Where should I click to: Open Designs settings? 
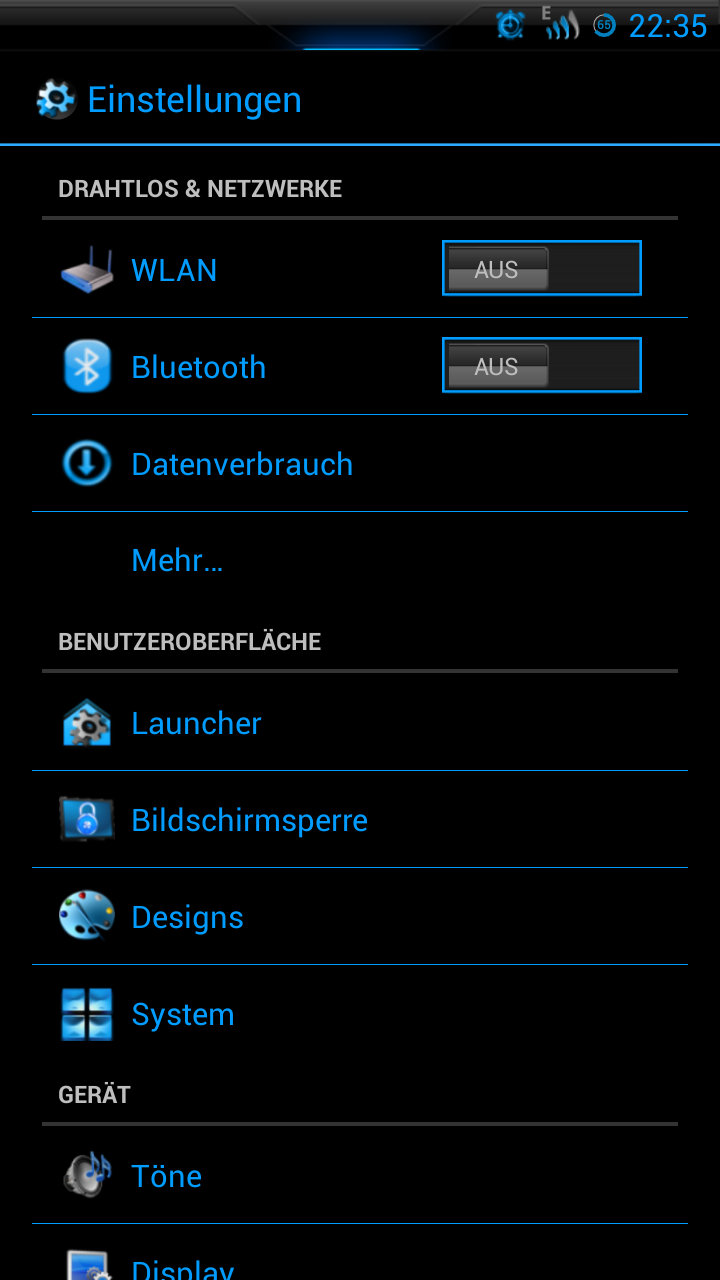(187, 917)
